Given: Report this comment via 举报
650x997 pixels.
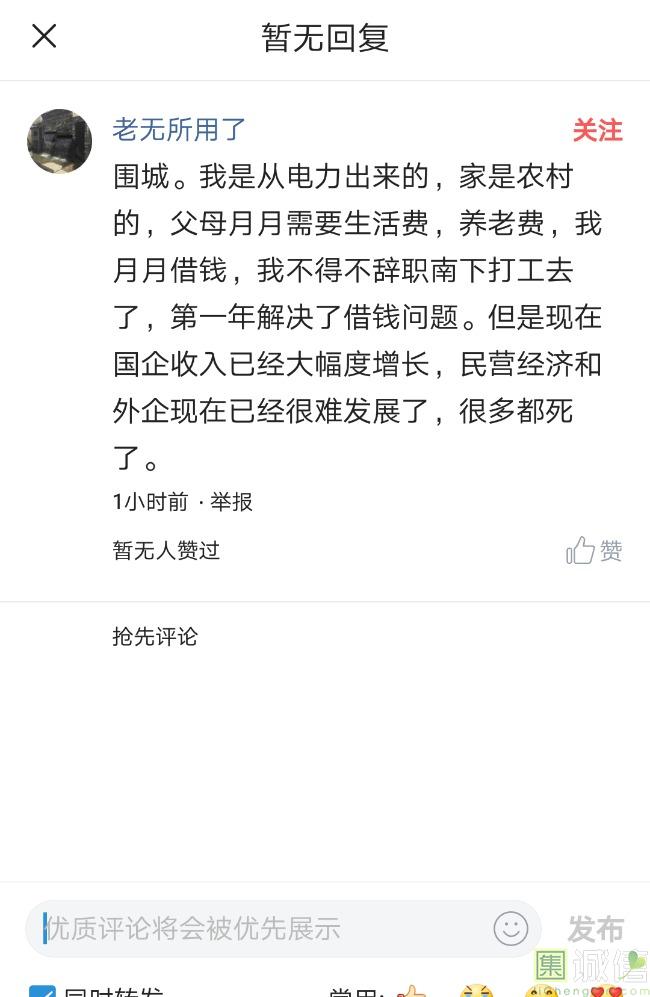Looking at the screenshot, I should pyautogui.click(x=231, y=502).
